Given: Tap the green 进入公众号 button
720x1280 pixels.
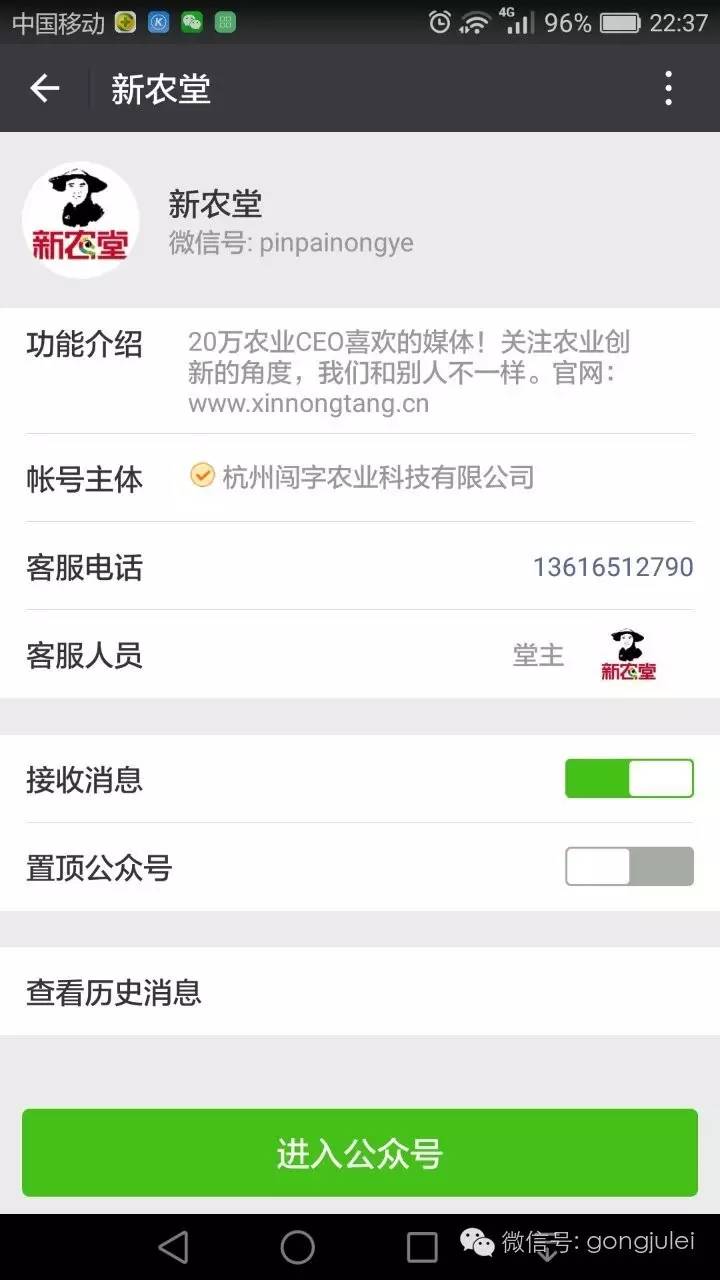Looking at the screenshot, I should point(360,1152).
